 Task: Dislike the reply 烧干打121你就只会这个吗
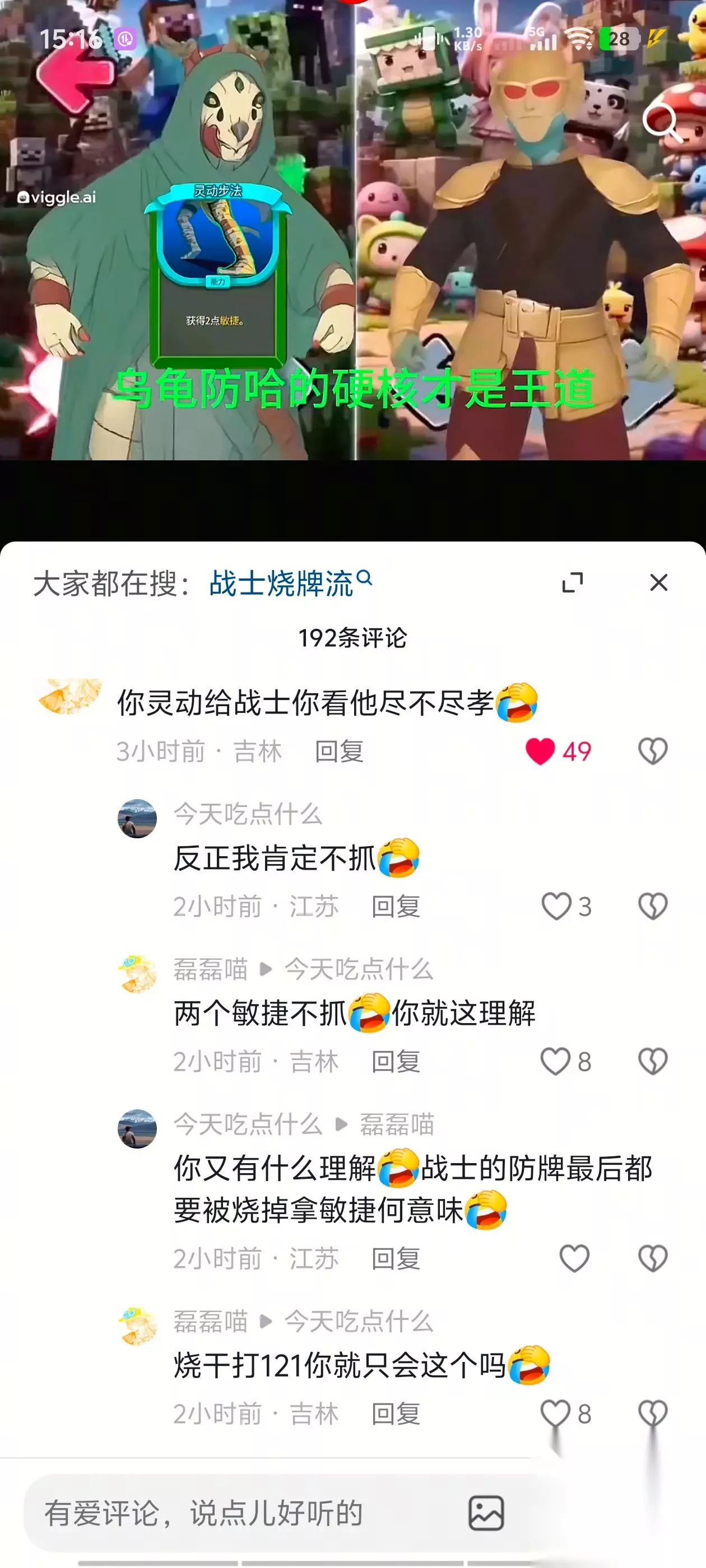click(652, 1413)
